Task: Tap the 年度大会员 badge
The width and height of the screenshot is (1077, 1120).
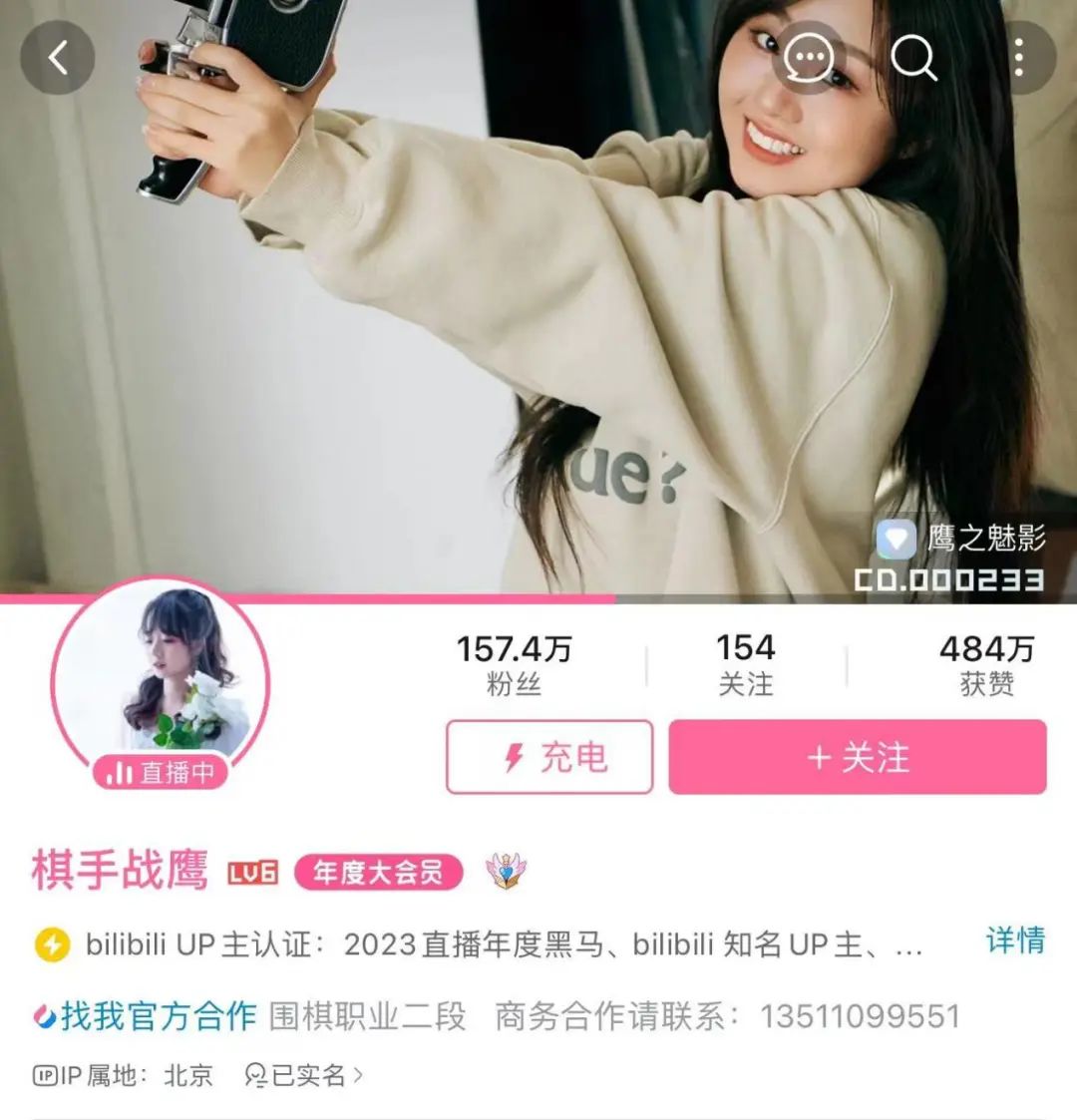Action: tap(379, 873)
